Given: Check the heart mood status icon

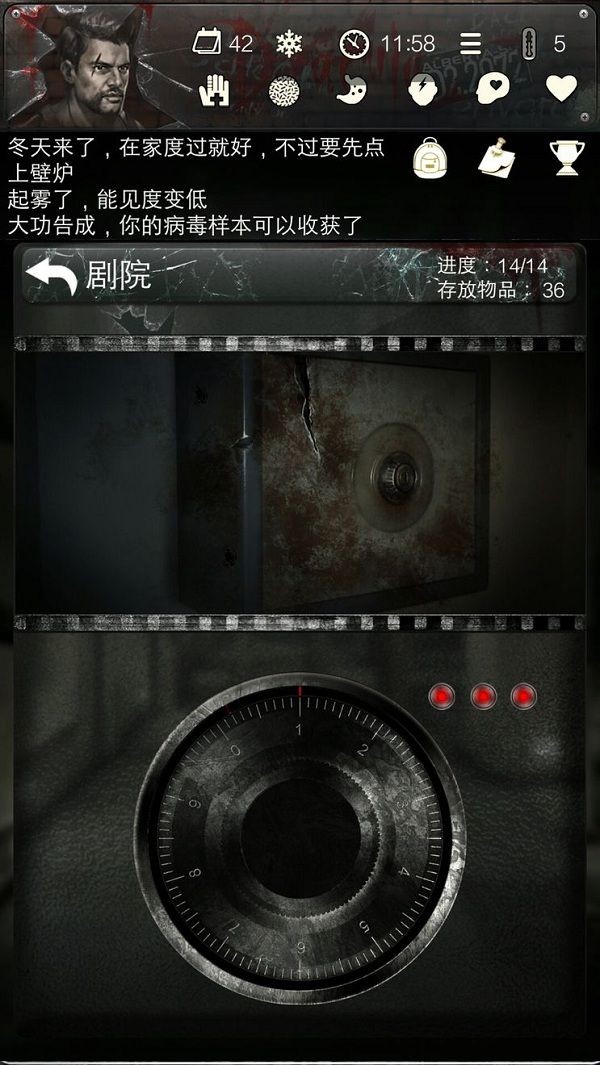Looking at the screenshot, I should tap(561, 89).
